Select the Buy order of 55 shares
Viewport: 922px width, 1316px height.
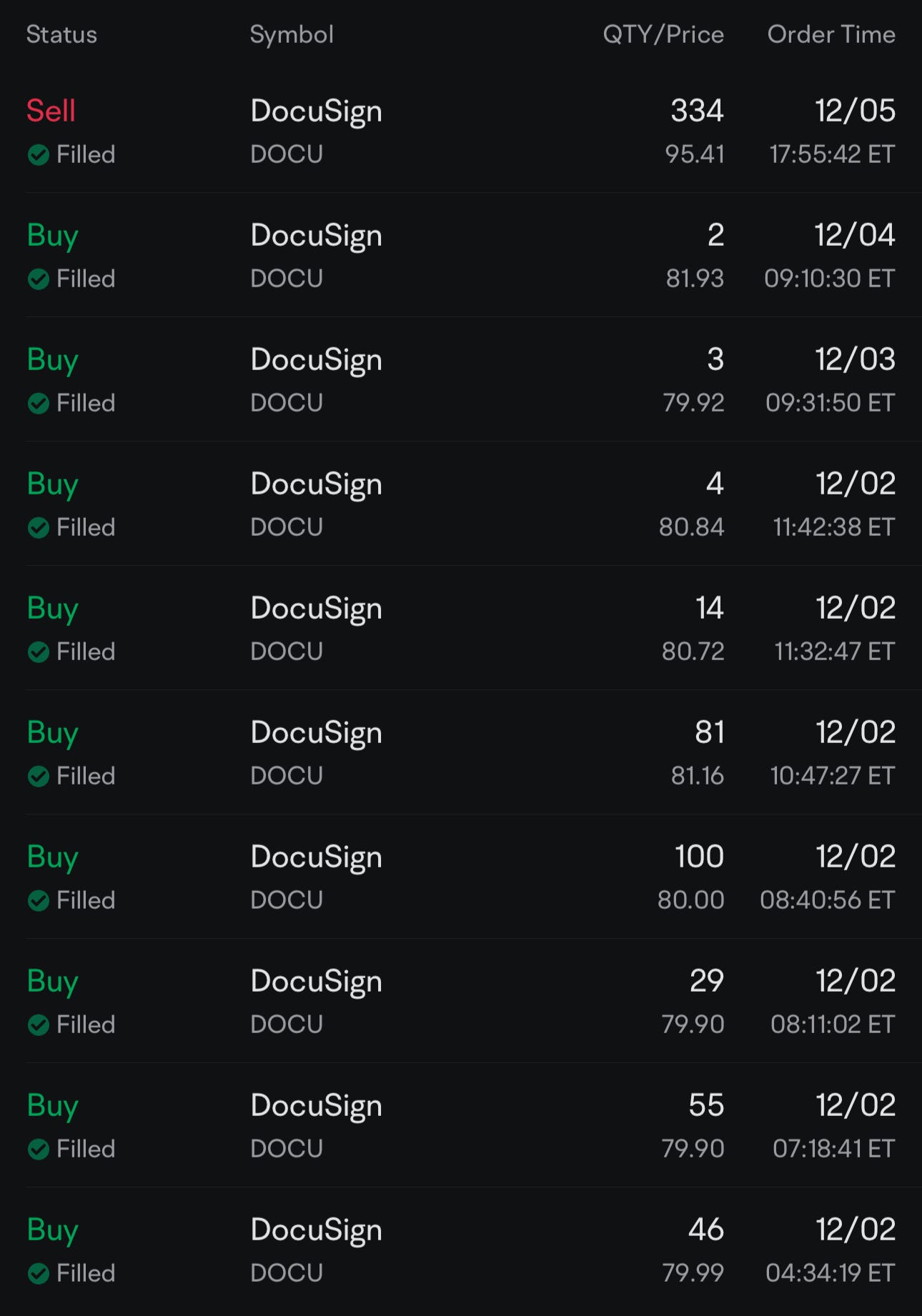(x=461, y=1126)
